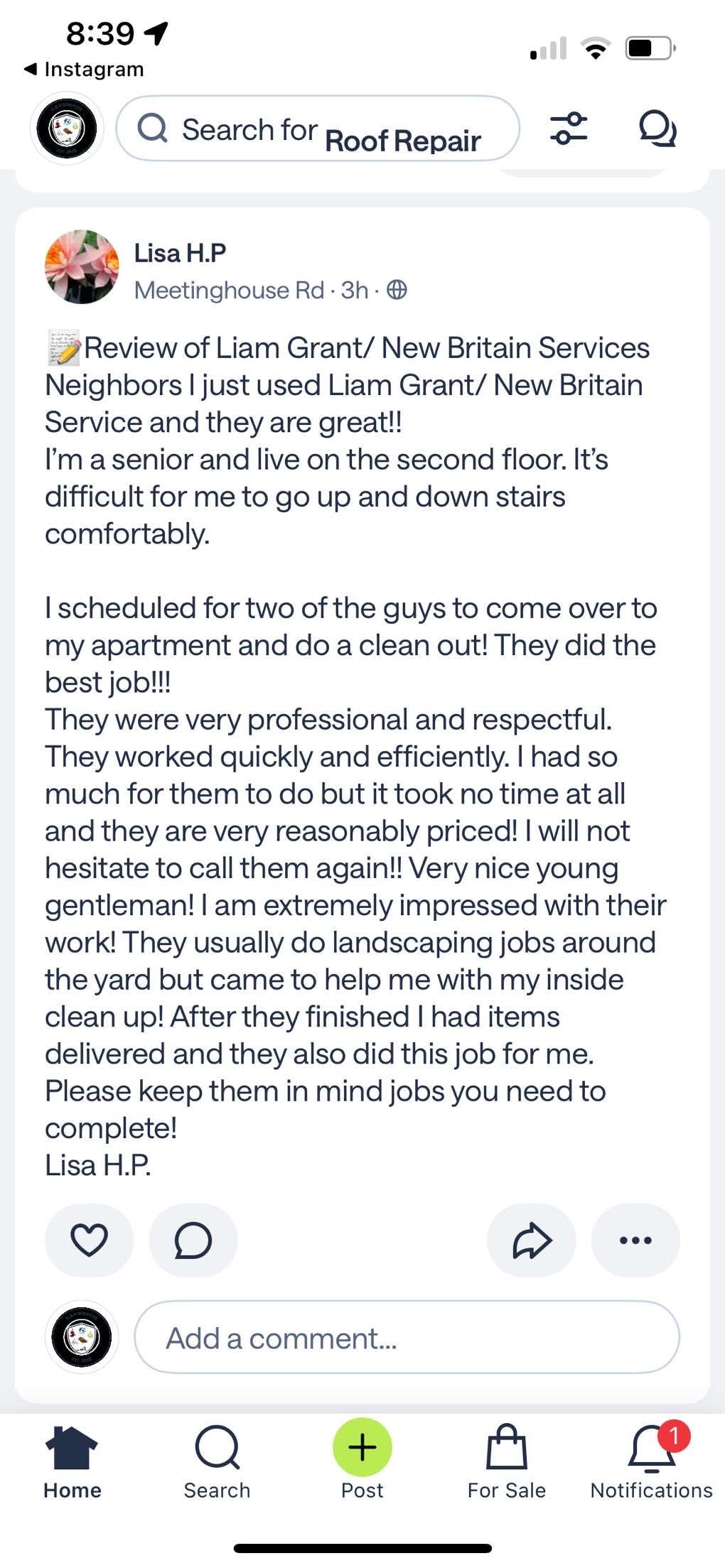Share Lisa H.P's review post
725x1568 pixels.
coord(532,1240)
